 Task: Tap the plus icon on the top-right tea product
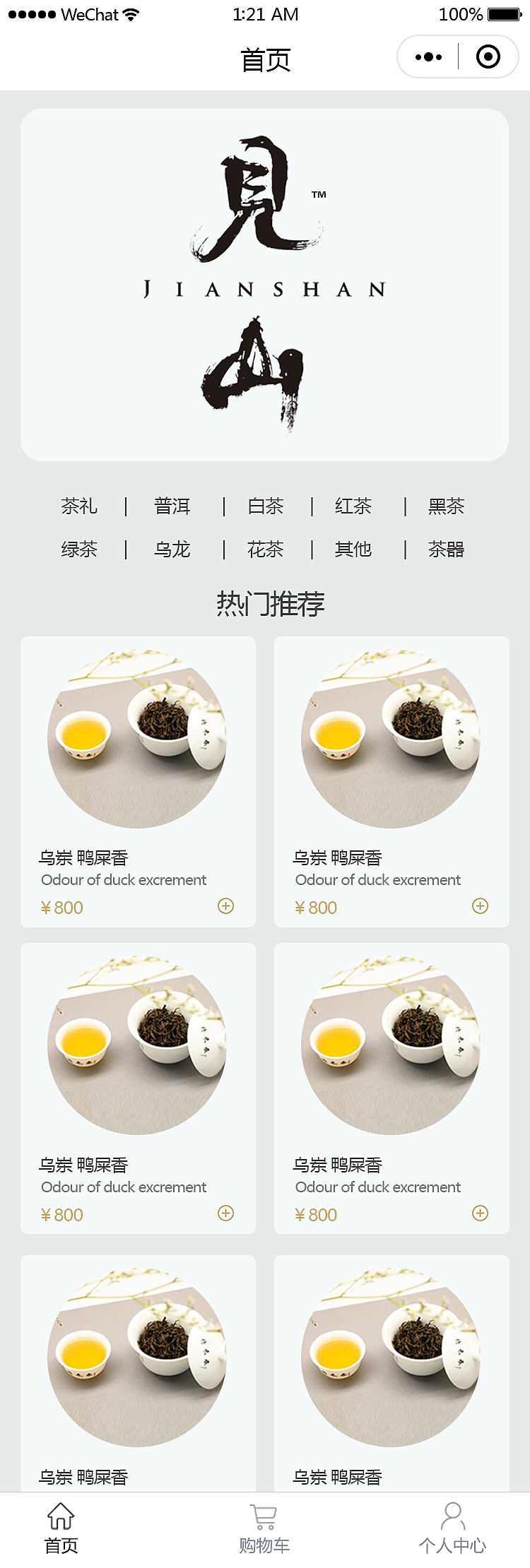pyautogui.click(x=479, y=905)
